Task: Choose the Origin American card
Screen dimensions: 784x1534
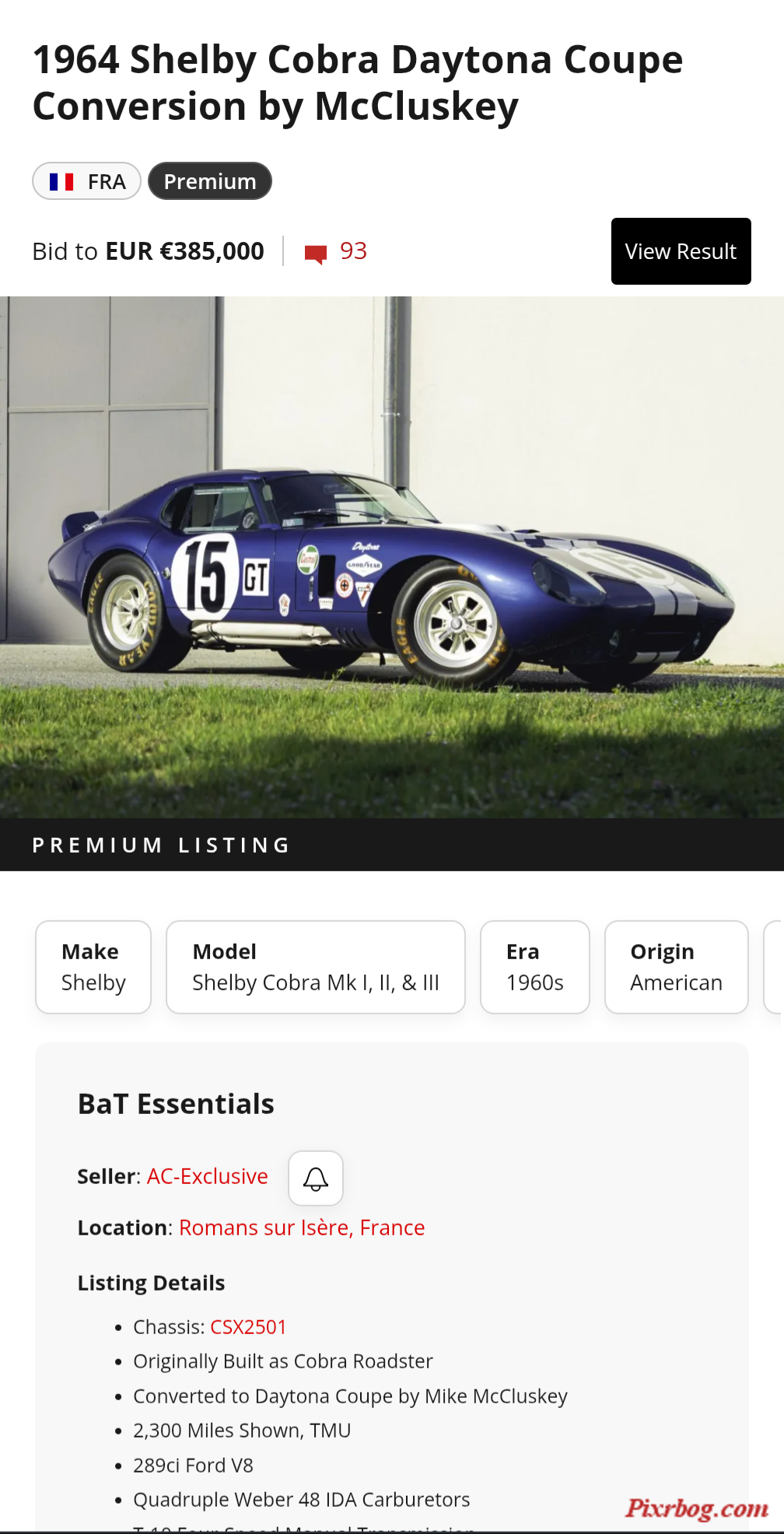Action: [677, 967]
